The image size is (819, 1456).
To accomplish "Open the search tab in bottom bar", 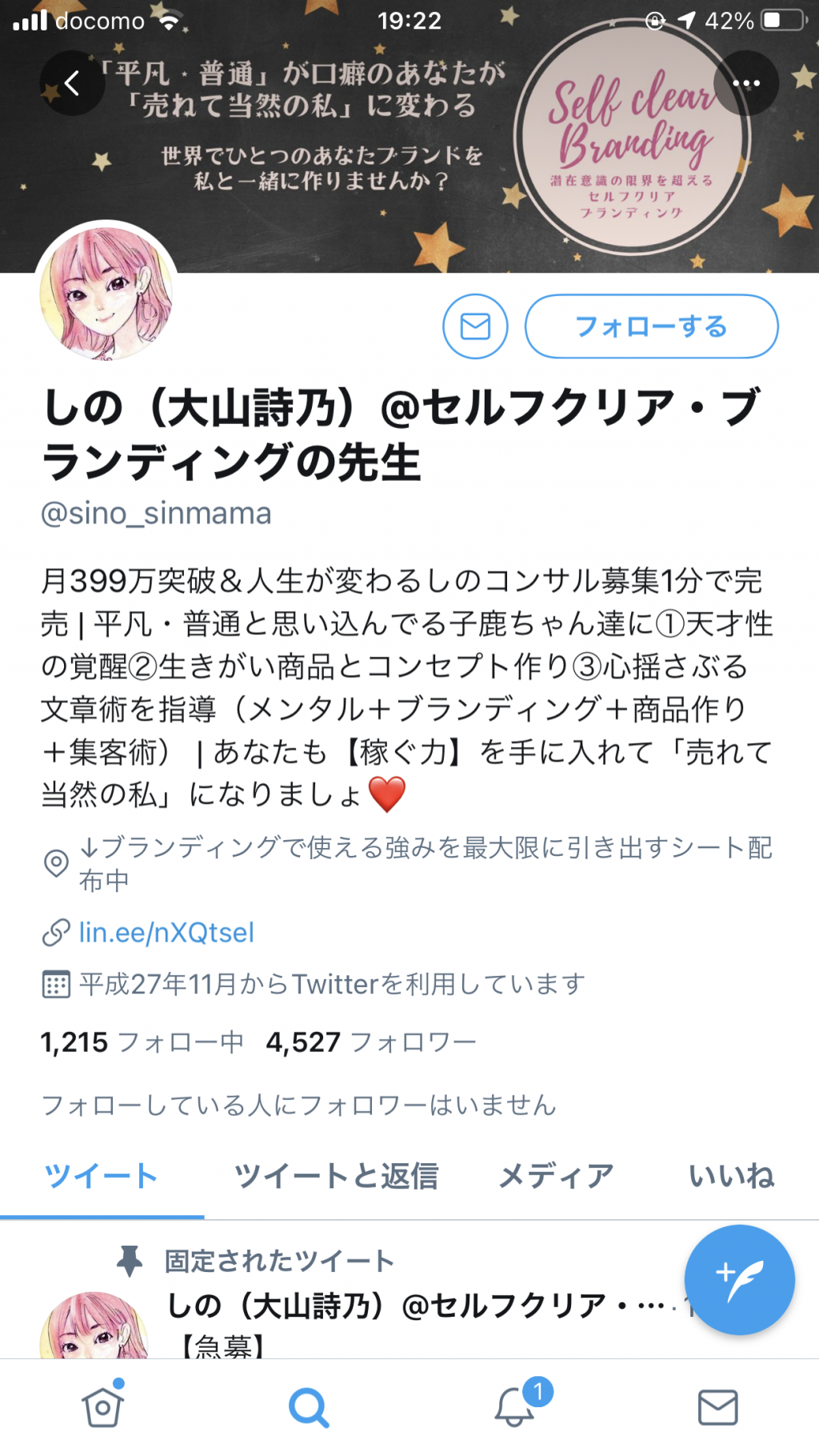I will click(308, 1408).
